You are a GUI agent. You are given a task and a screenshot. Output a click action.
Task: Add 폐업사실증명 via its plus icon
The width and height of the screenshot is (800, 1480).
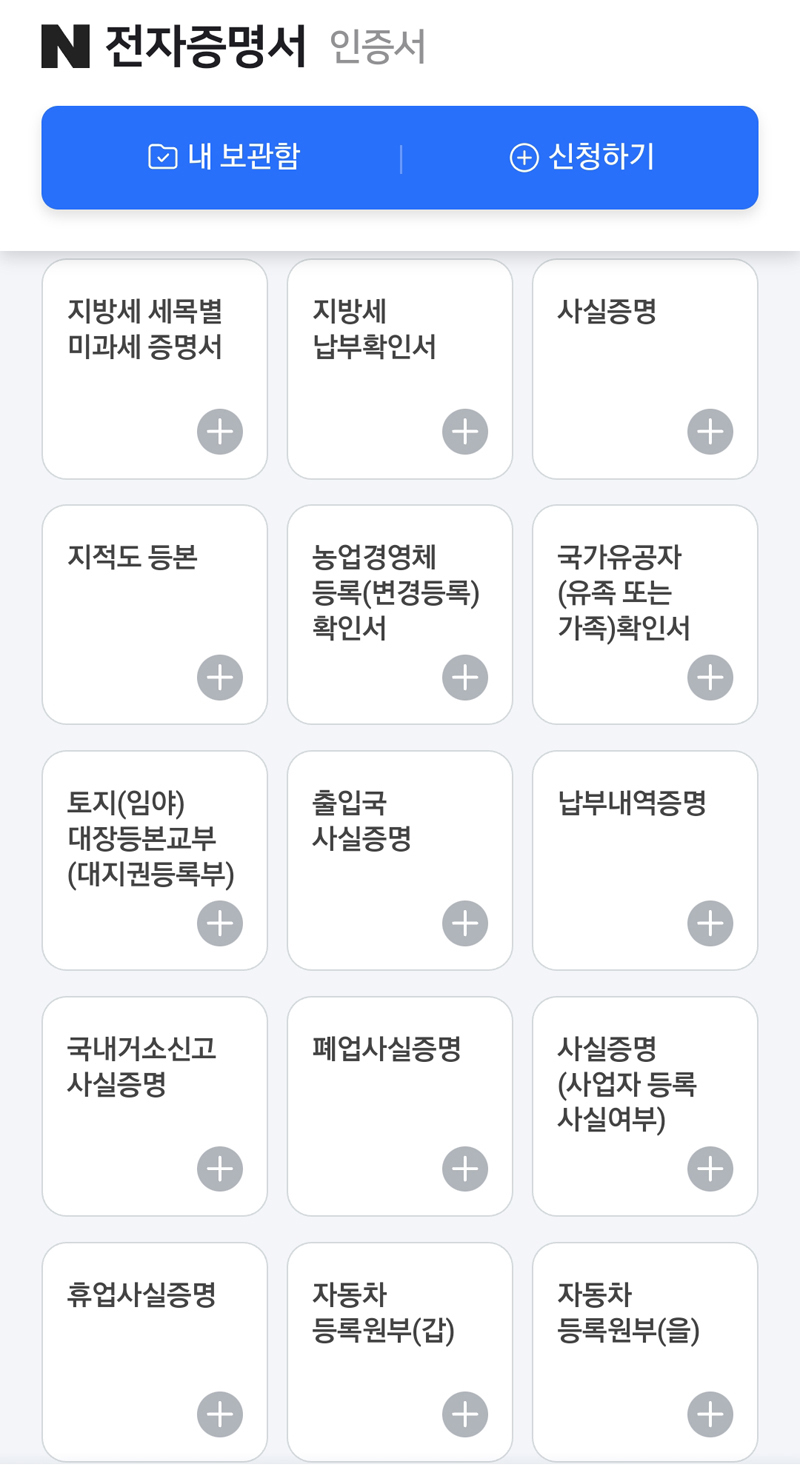pyautogui.click(x=464, y=1168)
